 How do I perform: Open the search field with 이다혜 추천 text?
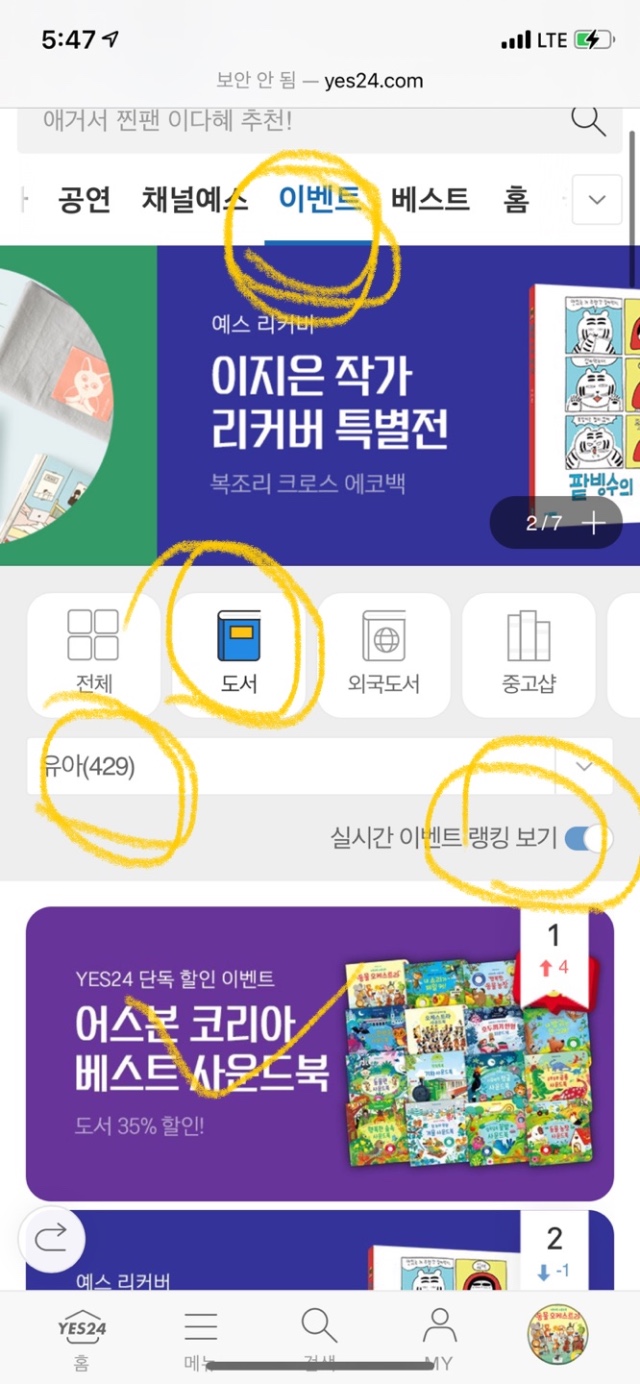[290, 121]
